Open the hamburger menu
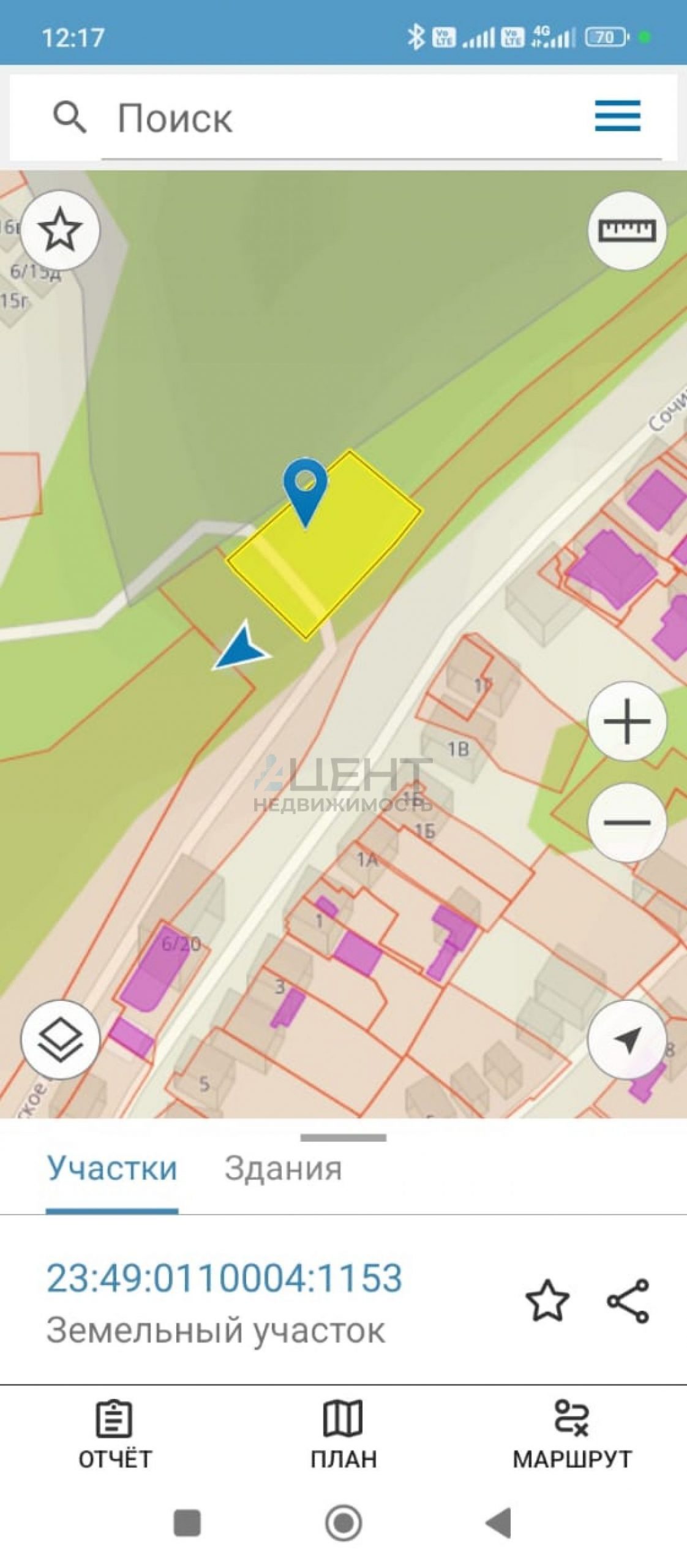The image size is (687, 1568). [x=617, y=116]
